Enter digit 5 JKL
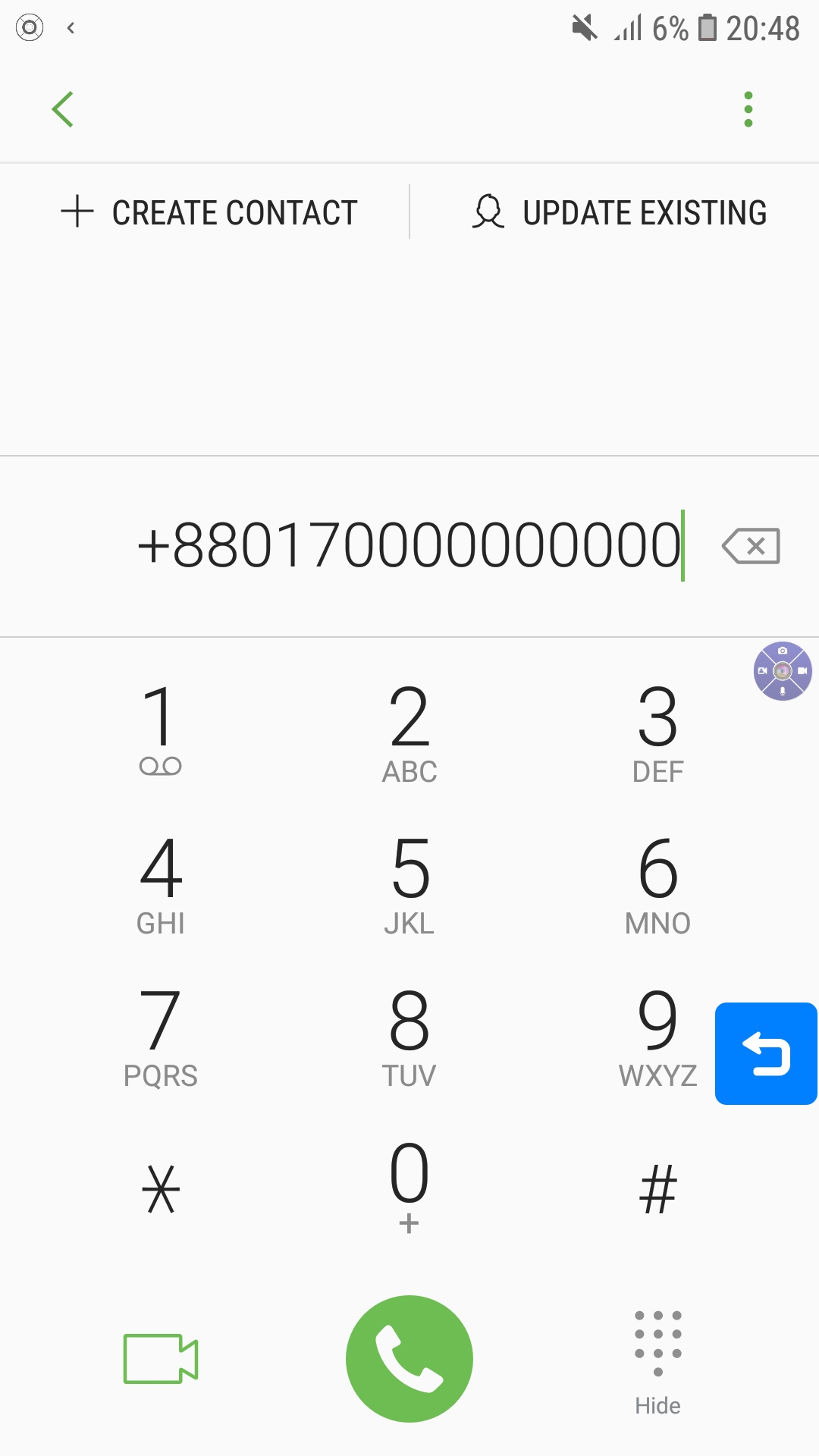819x1456 pixels. coord(409,883)
